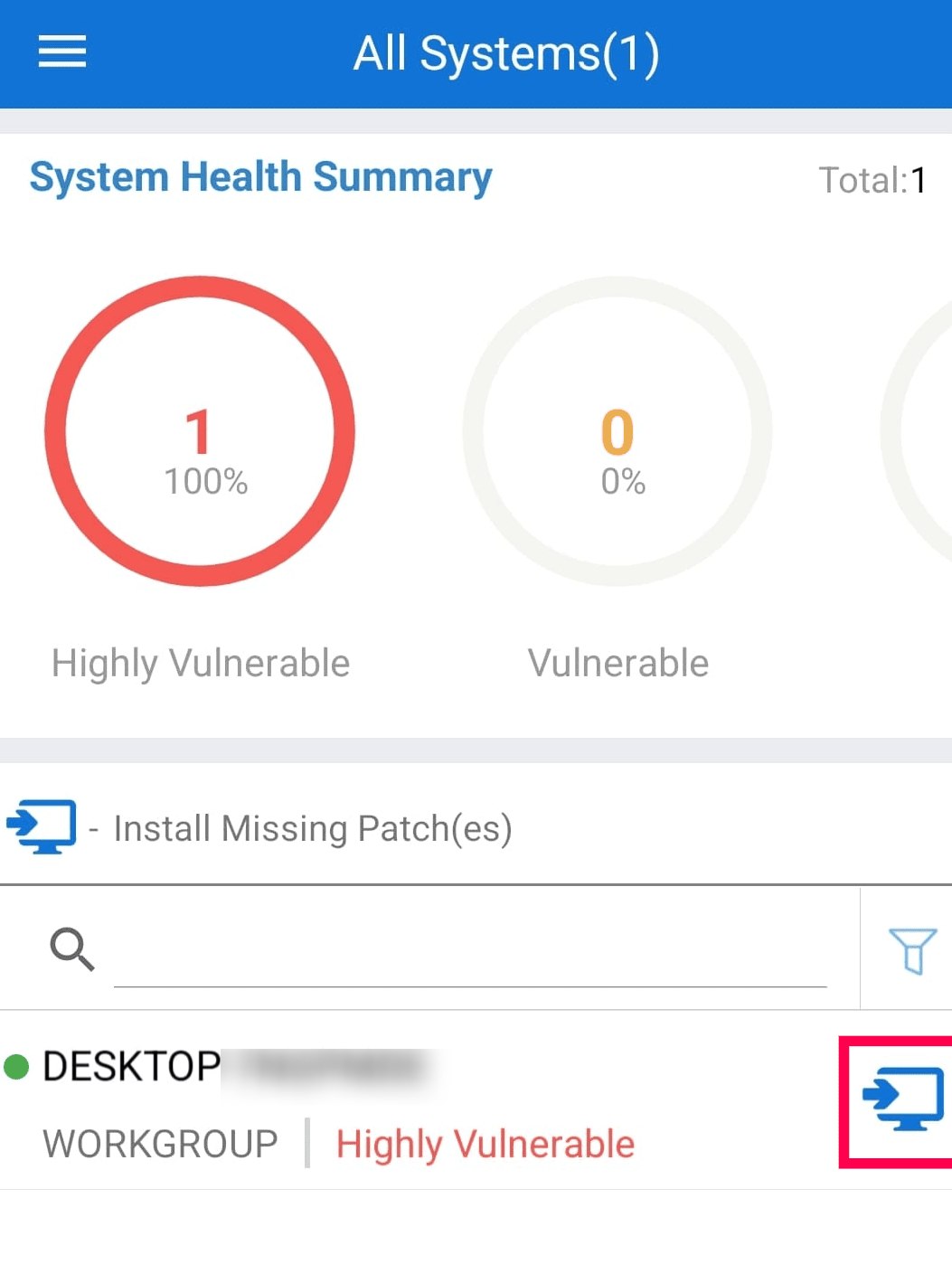Select the Vulnerable chart circle
The width and height of the screenshot is (952, 1283).
(617, 431)
